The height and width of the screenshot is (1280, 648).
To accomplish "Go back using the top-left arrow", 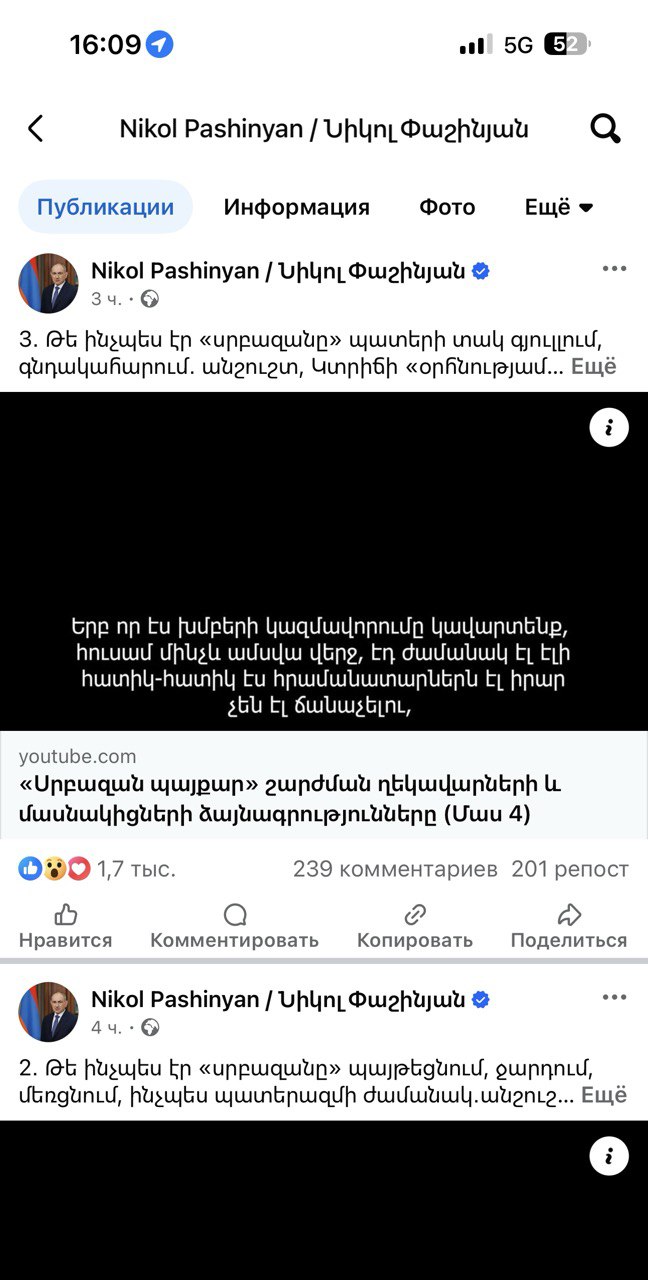I will [x=36, y=128].
